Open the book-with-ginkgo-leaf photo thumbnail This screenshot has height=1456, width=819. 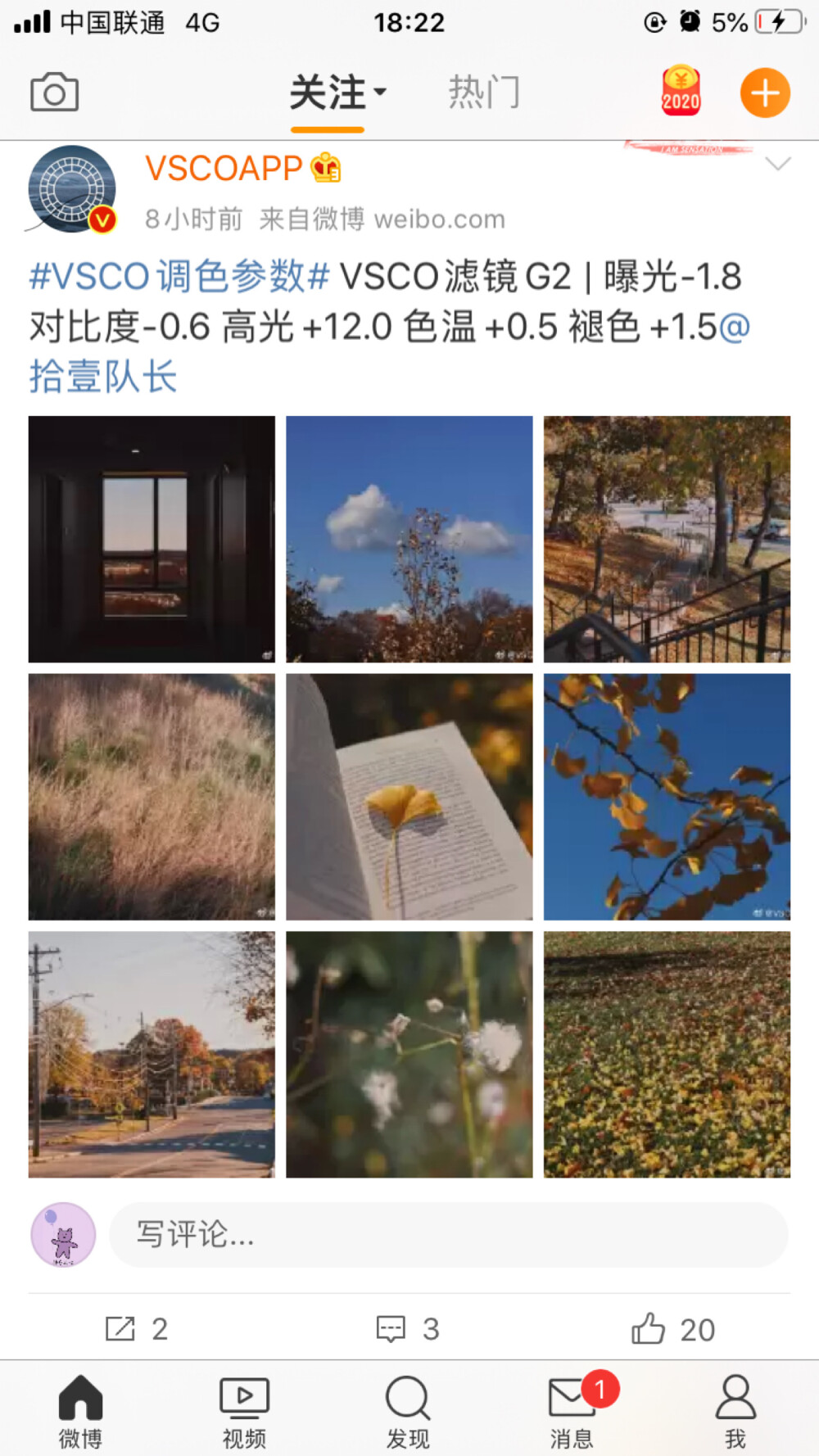(x=409, y=795)
